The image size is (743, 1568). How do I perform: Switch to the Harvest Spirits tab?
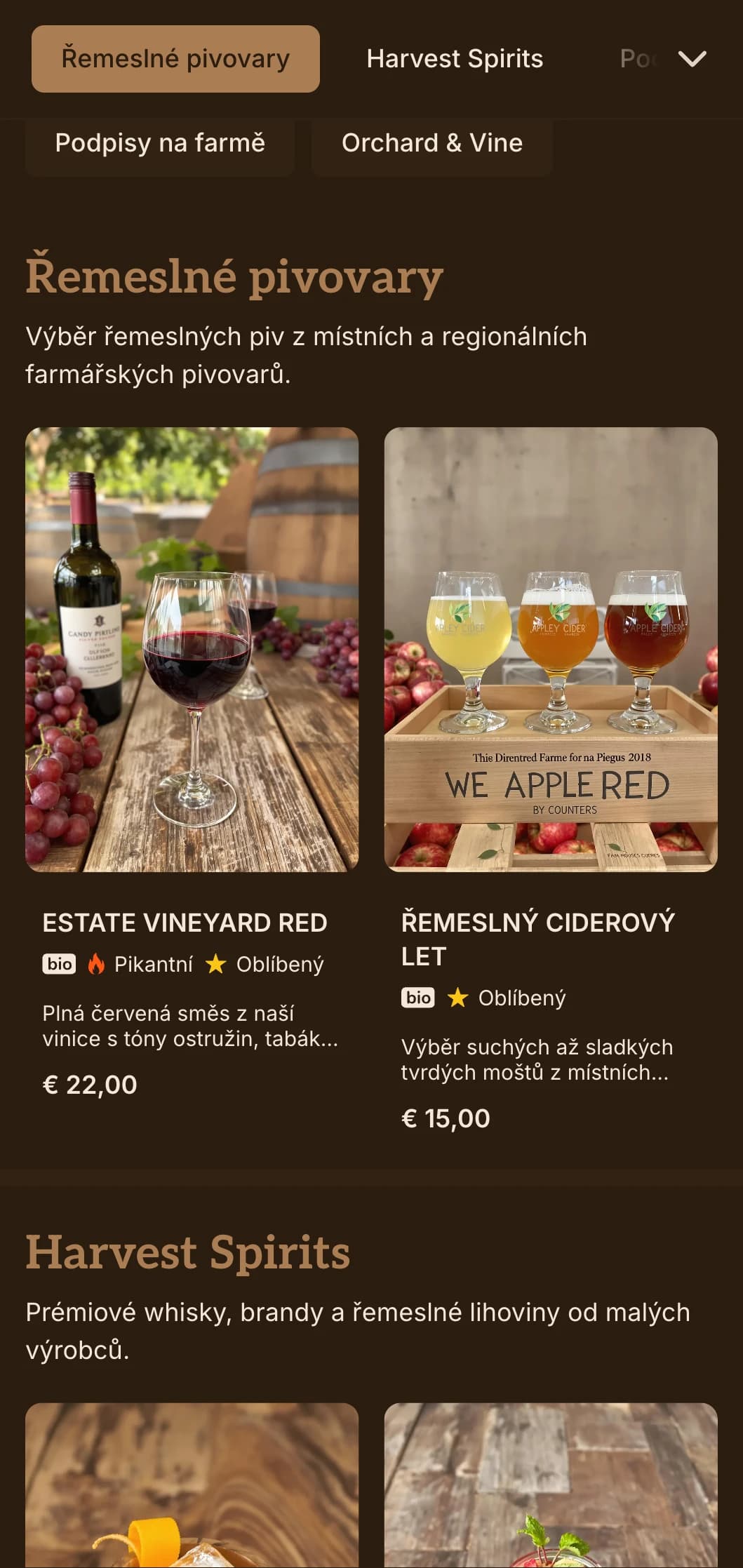click(455, 59)
